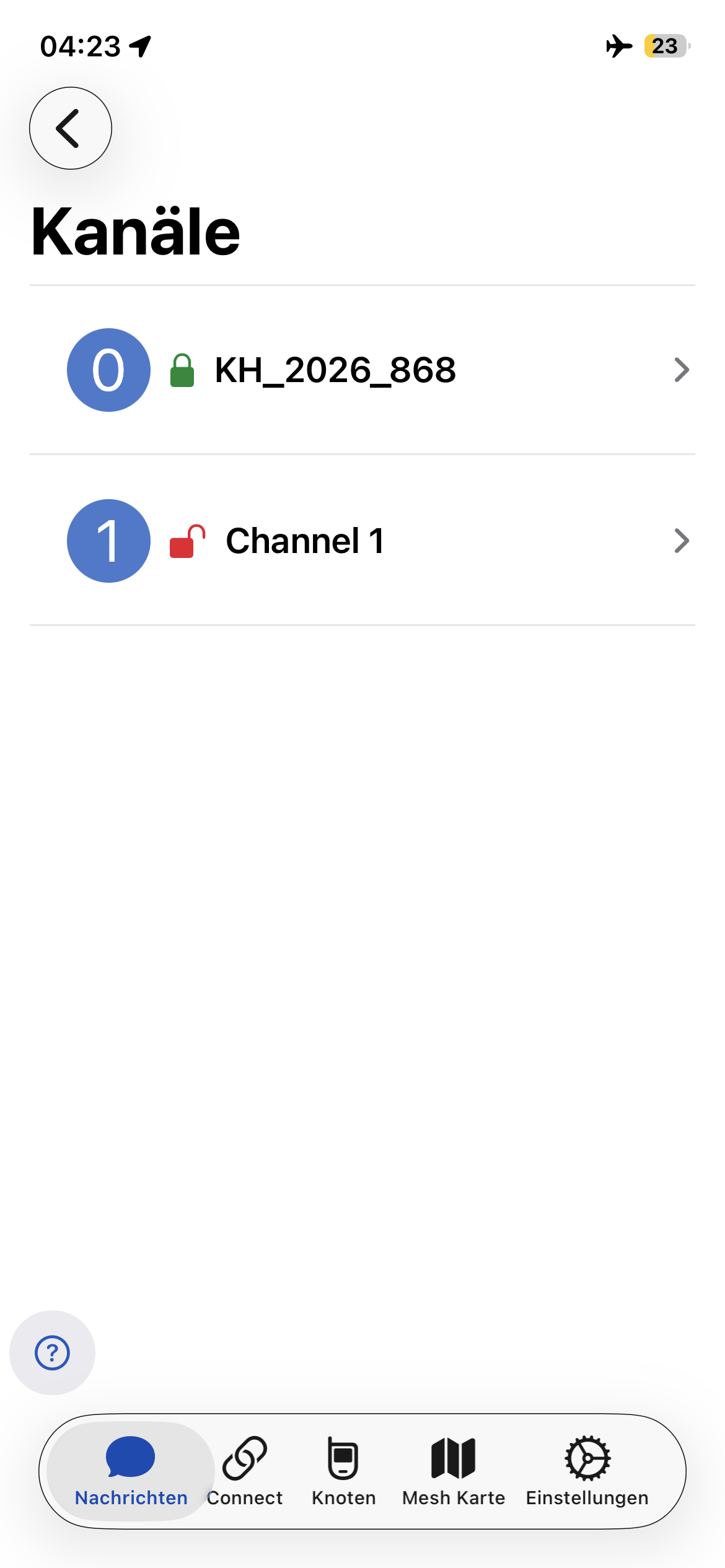Tap the airplane mode status icon

click(619, 46)
